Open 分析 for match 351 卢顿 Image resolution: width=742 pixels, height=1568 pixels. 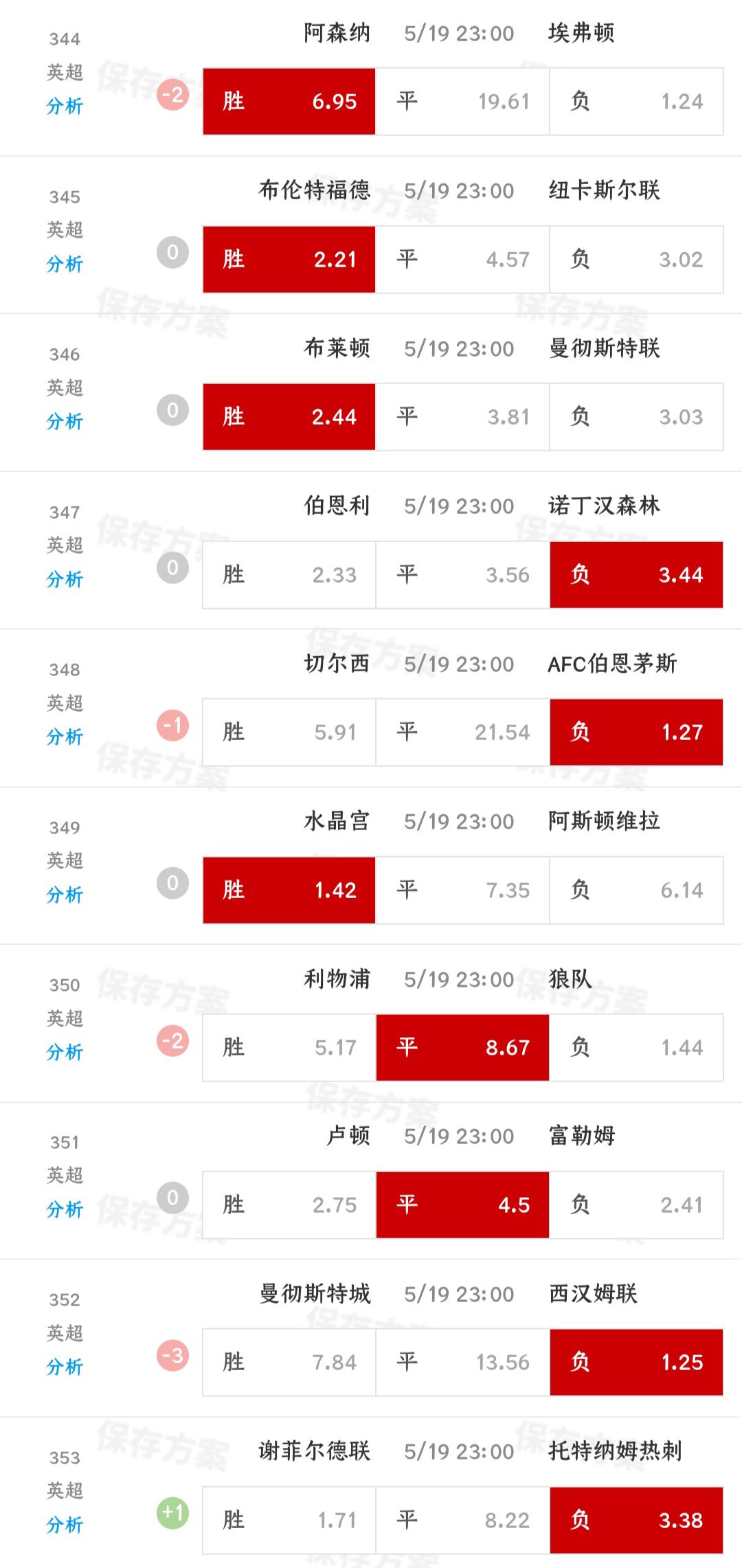[65, 1209]
